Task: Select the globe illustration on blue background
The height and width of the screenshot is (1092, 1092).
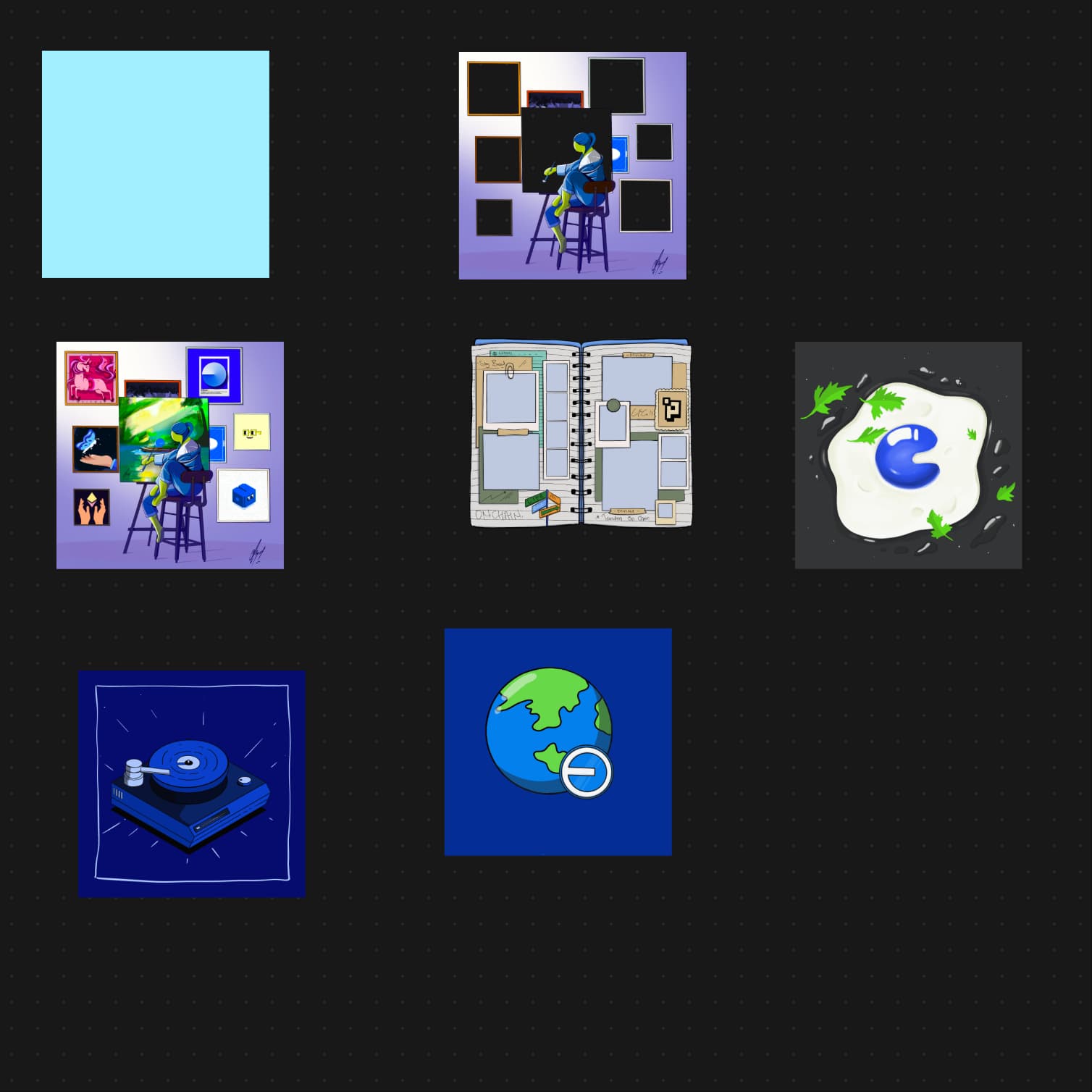Action: click(x=558, y=742)
